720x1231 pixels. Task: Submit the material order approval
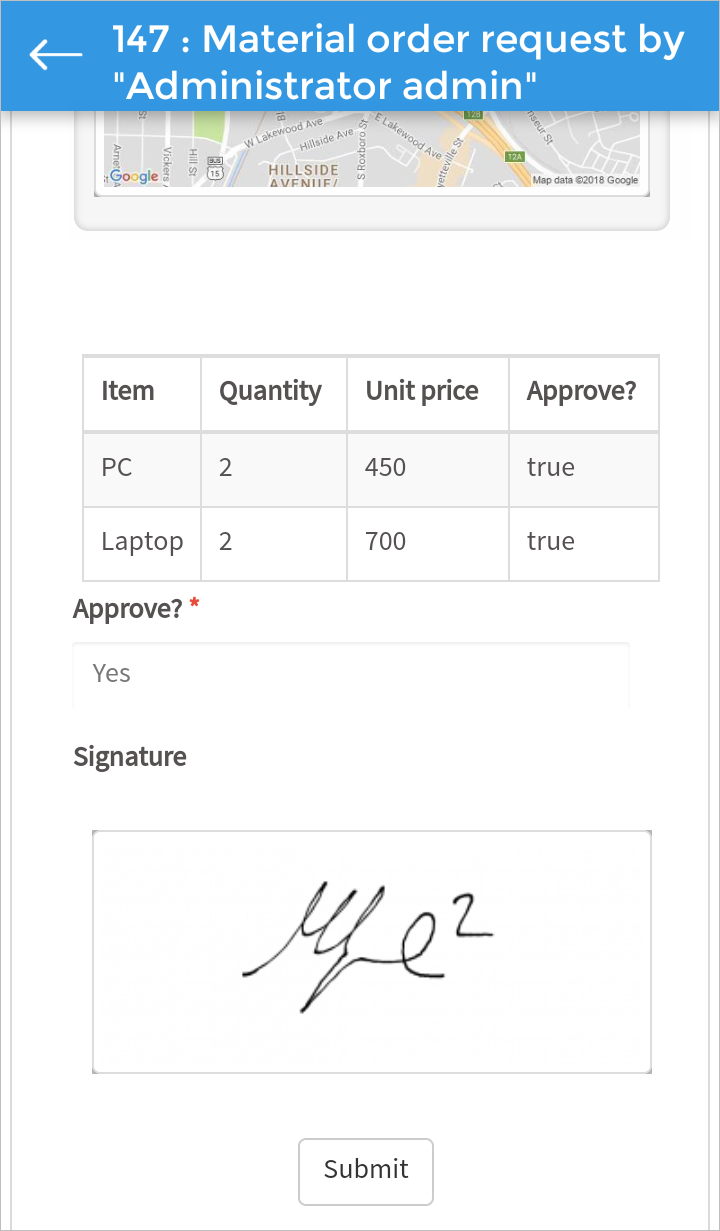[366, 1171]
